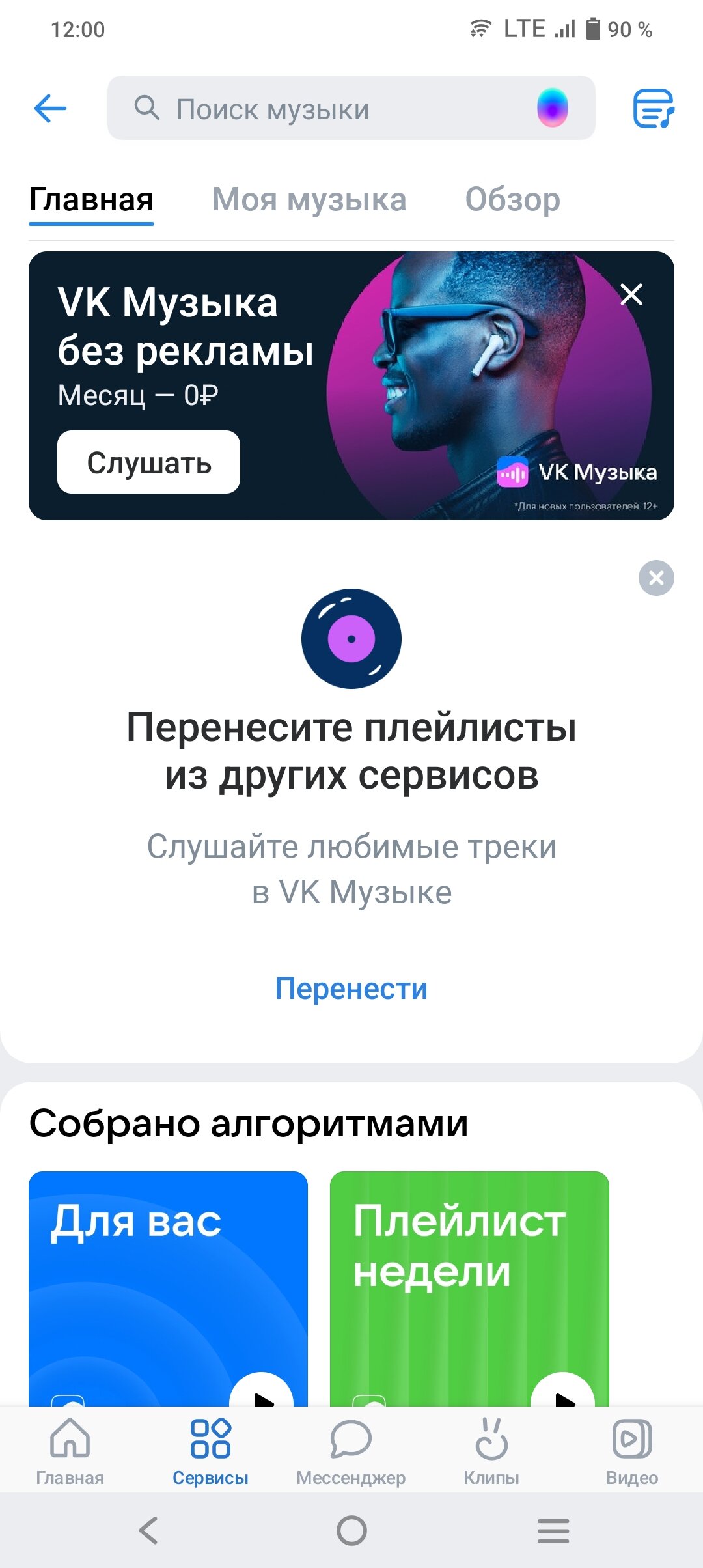Switch to the Обзор tab
Screen dimensions: 703x1568
click(x=512, y=200)
